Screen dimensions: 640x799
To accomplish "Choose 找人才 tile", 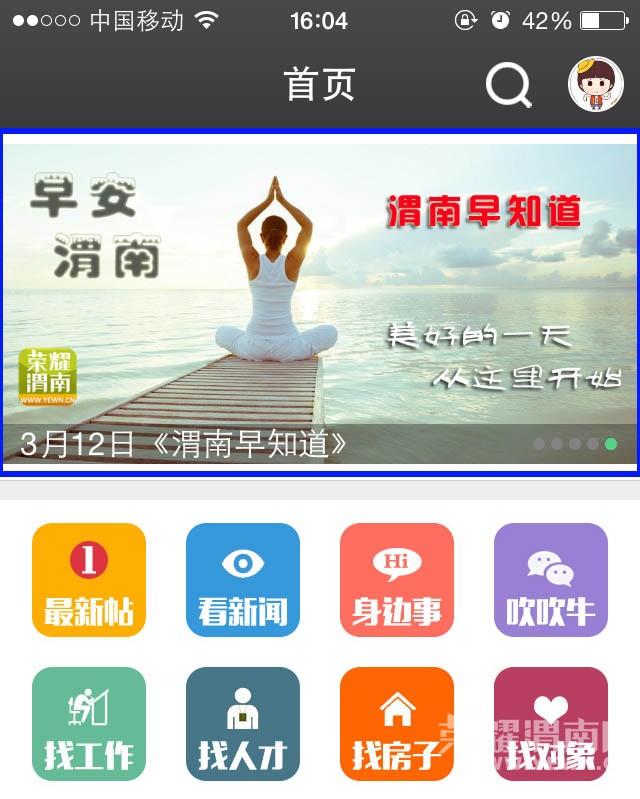I will (243, 724).
